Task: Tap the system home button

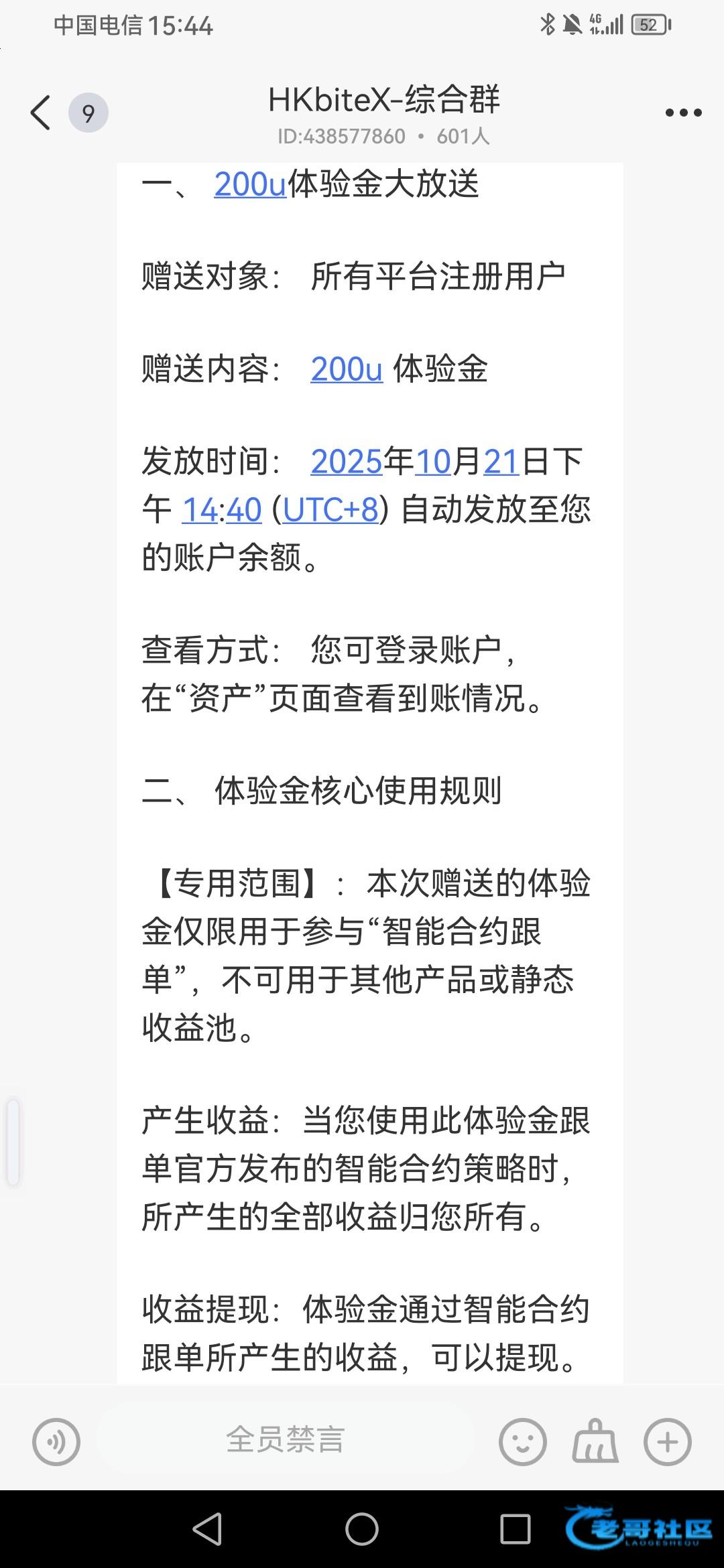Action: 362,1529
